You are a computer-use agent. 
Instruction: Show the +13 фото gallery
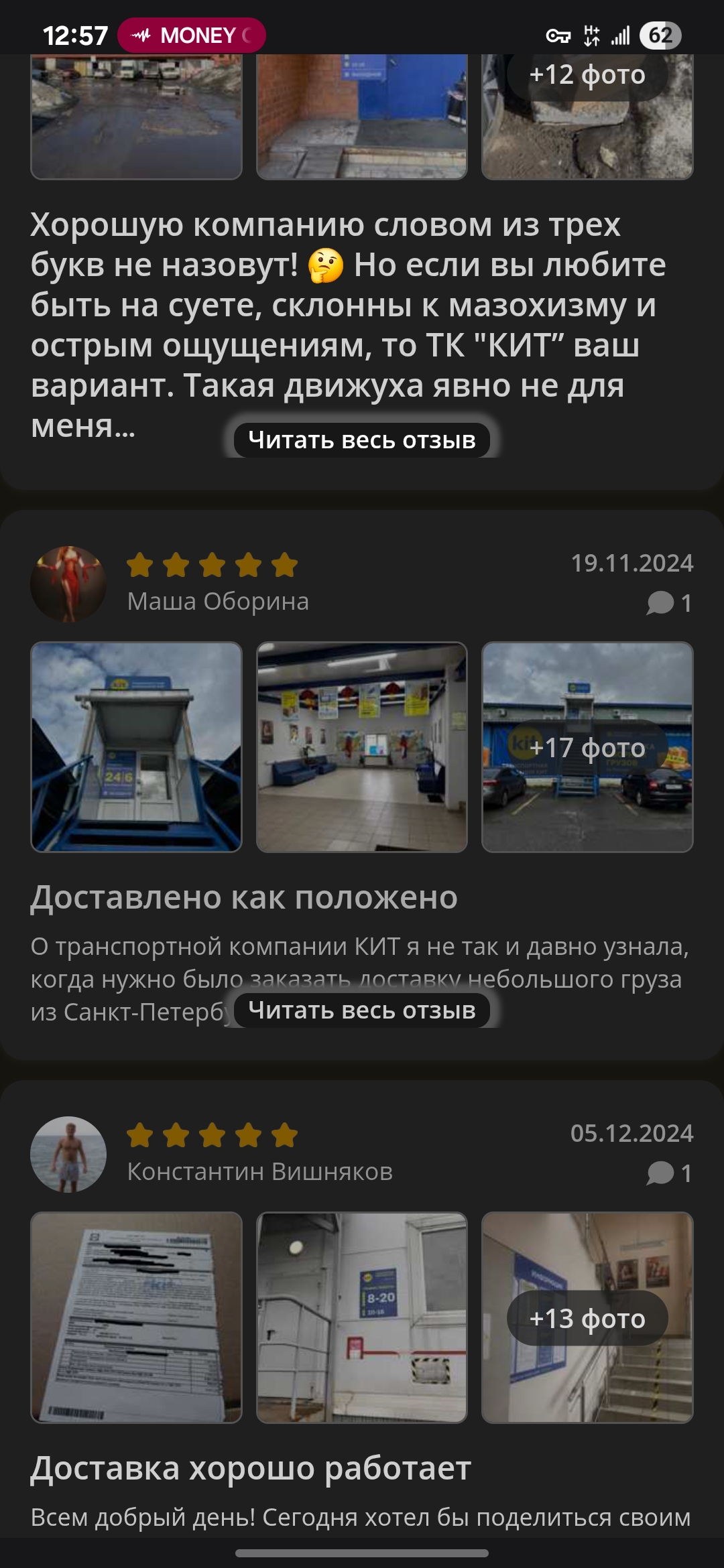pyautogui.click(x=587, y=1317)
